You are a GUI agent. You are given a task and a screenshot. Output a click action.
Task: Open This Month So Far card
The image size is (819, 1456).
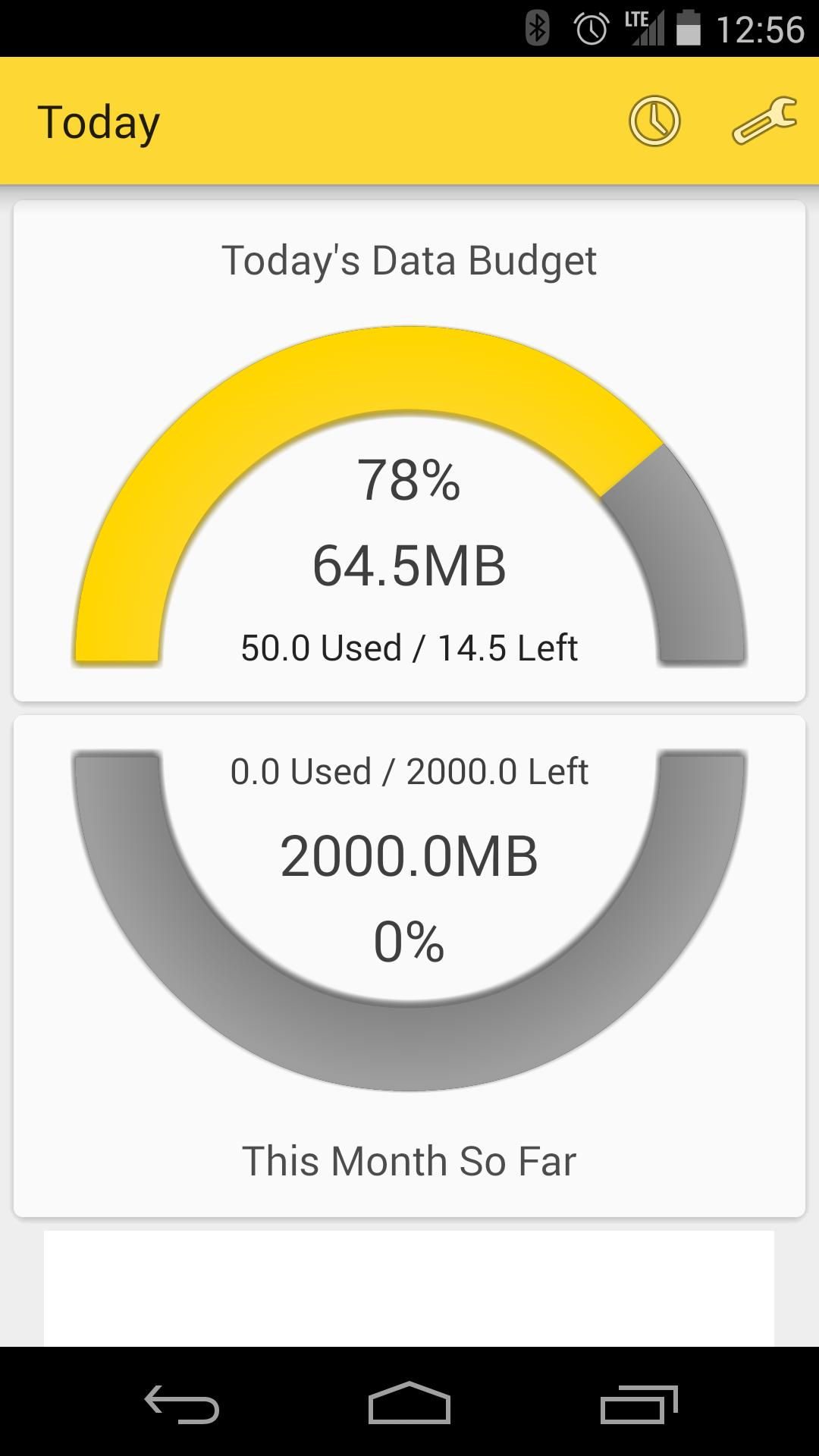409,967
